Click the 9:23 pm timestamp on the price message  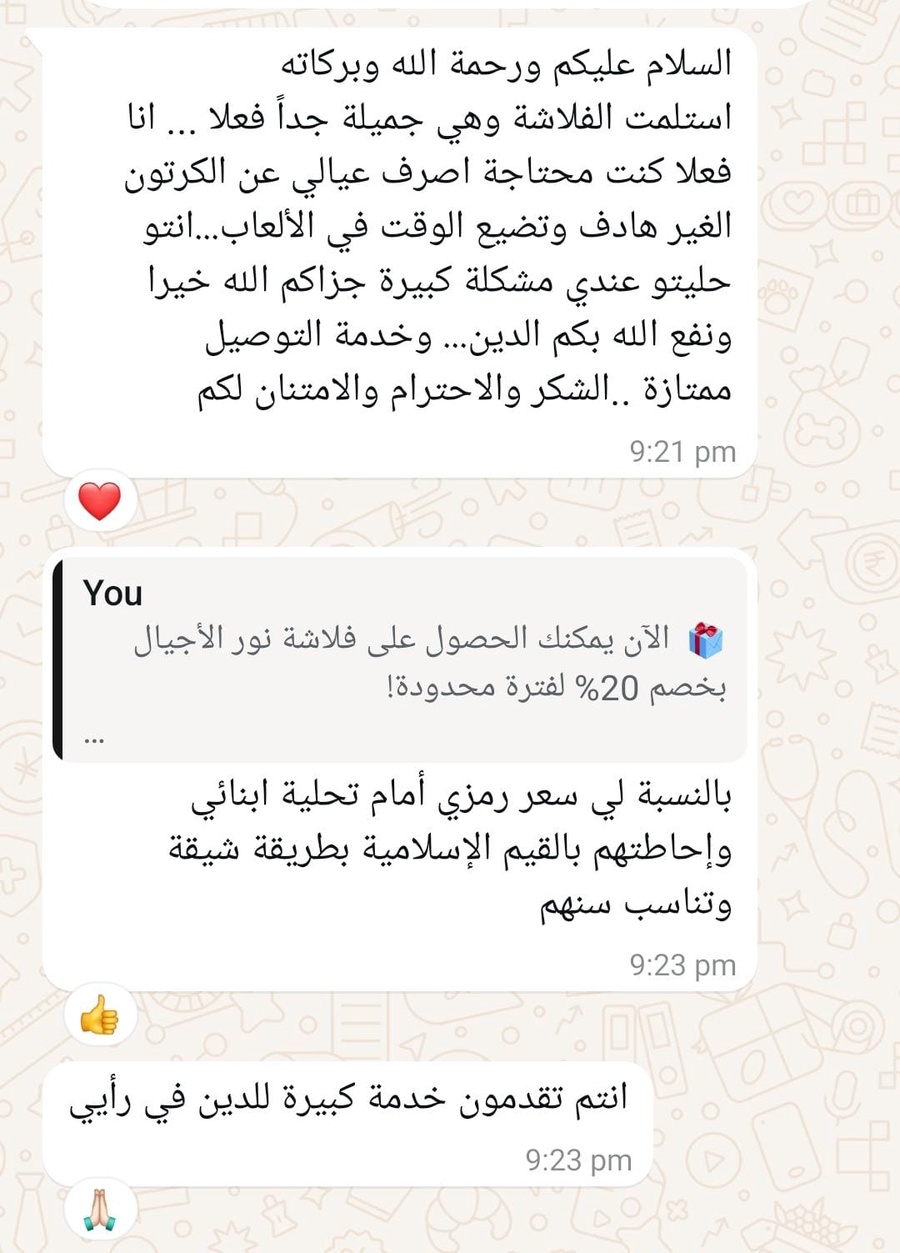[683, 966]
